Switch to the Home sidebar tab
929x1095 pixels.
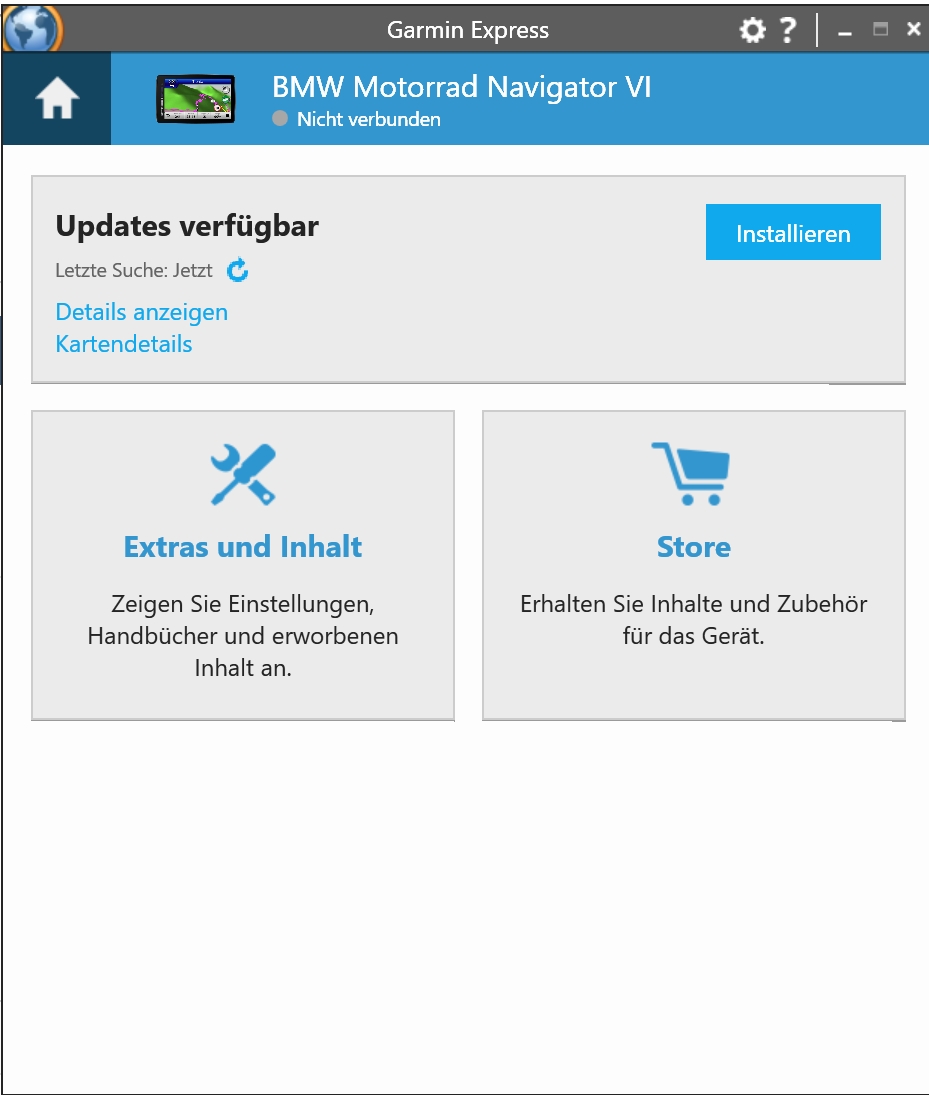click(55, 99)
